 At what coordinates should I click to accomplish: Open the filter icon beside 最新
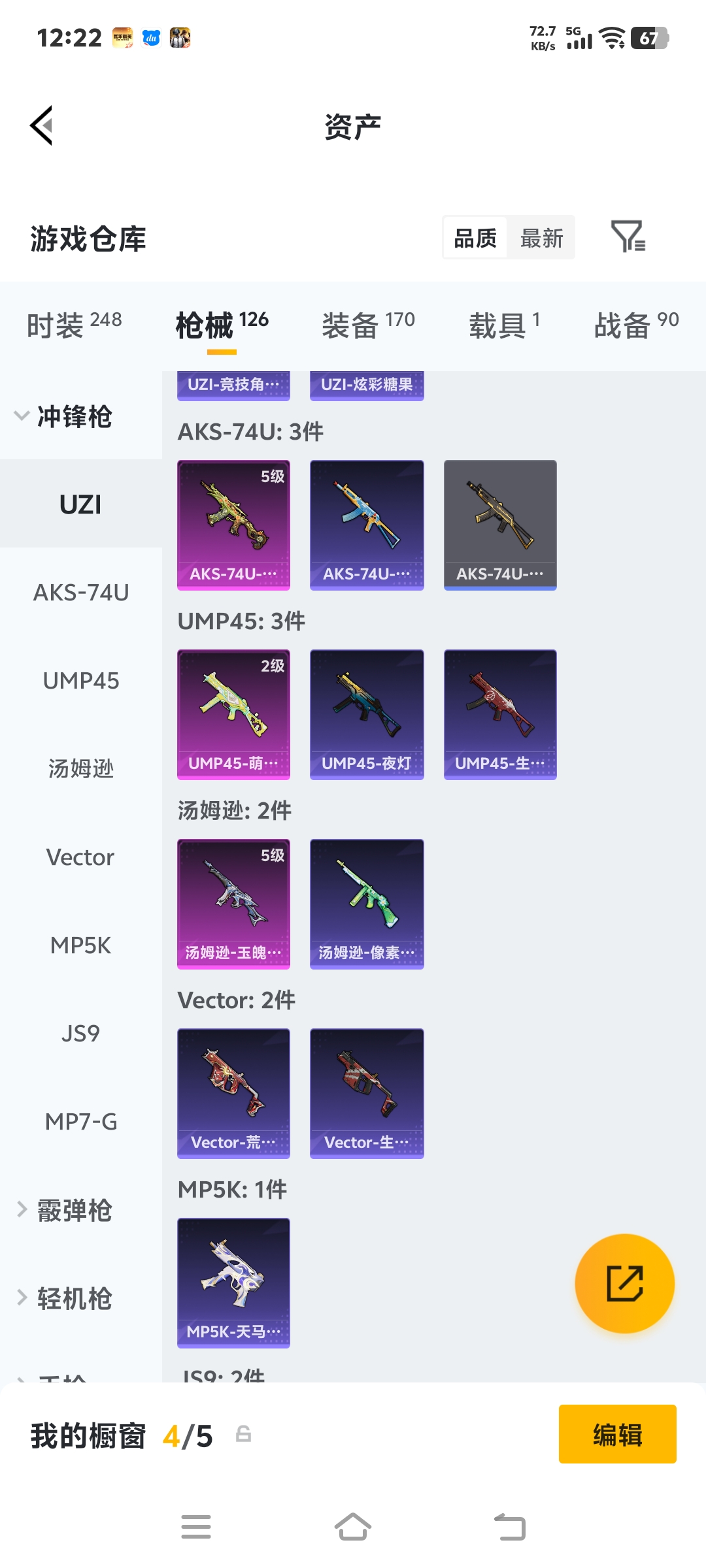tap(628, 237)
